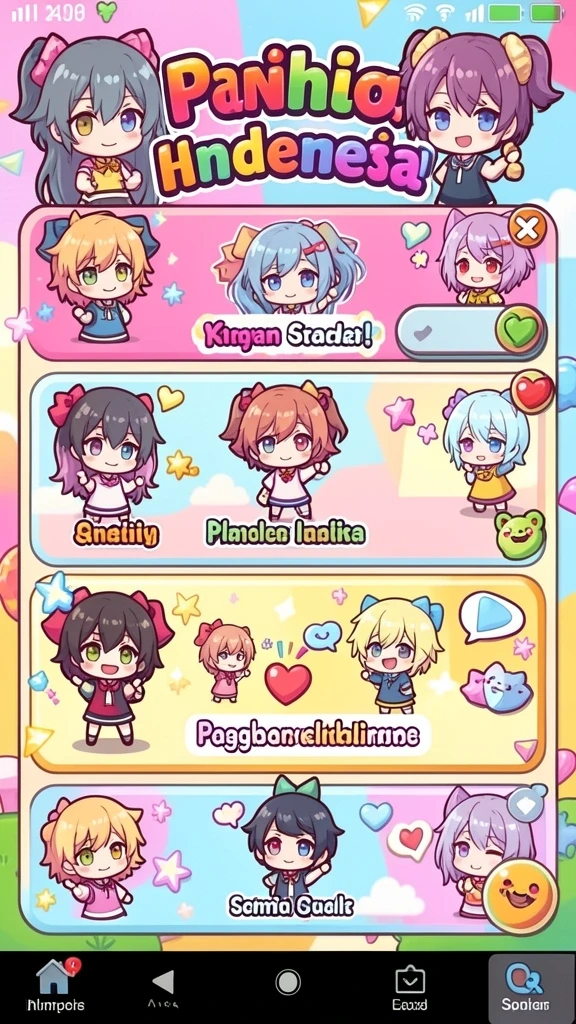Switch to the Eaad tab
Viewport: 576px width, 1024px height.
[409, 987]
